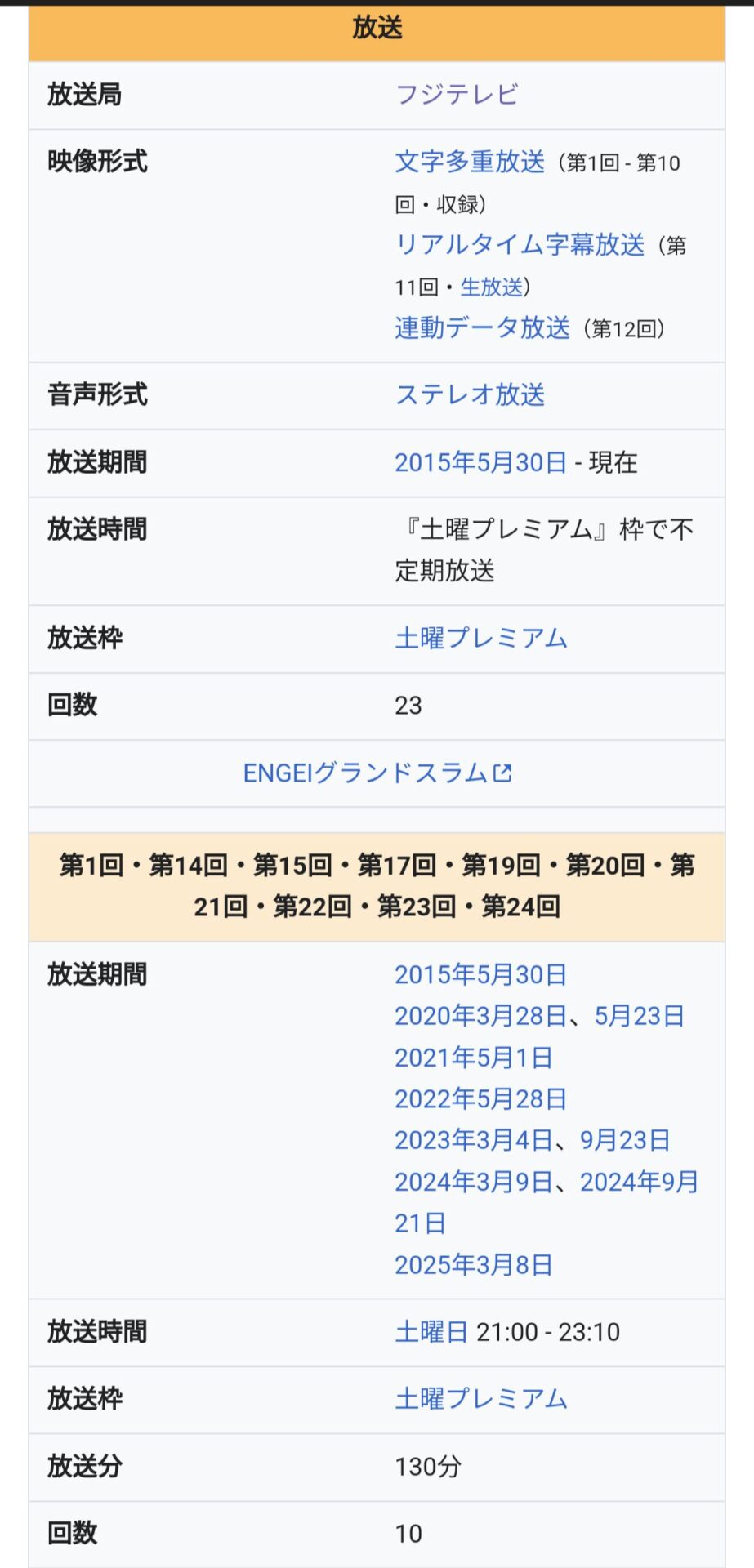Open the 2021年5月1日 link
The width and height of the screenshot is (754, 1568).
pyautogui.click(x=473, y=1058)
